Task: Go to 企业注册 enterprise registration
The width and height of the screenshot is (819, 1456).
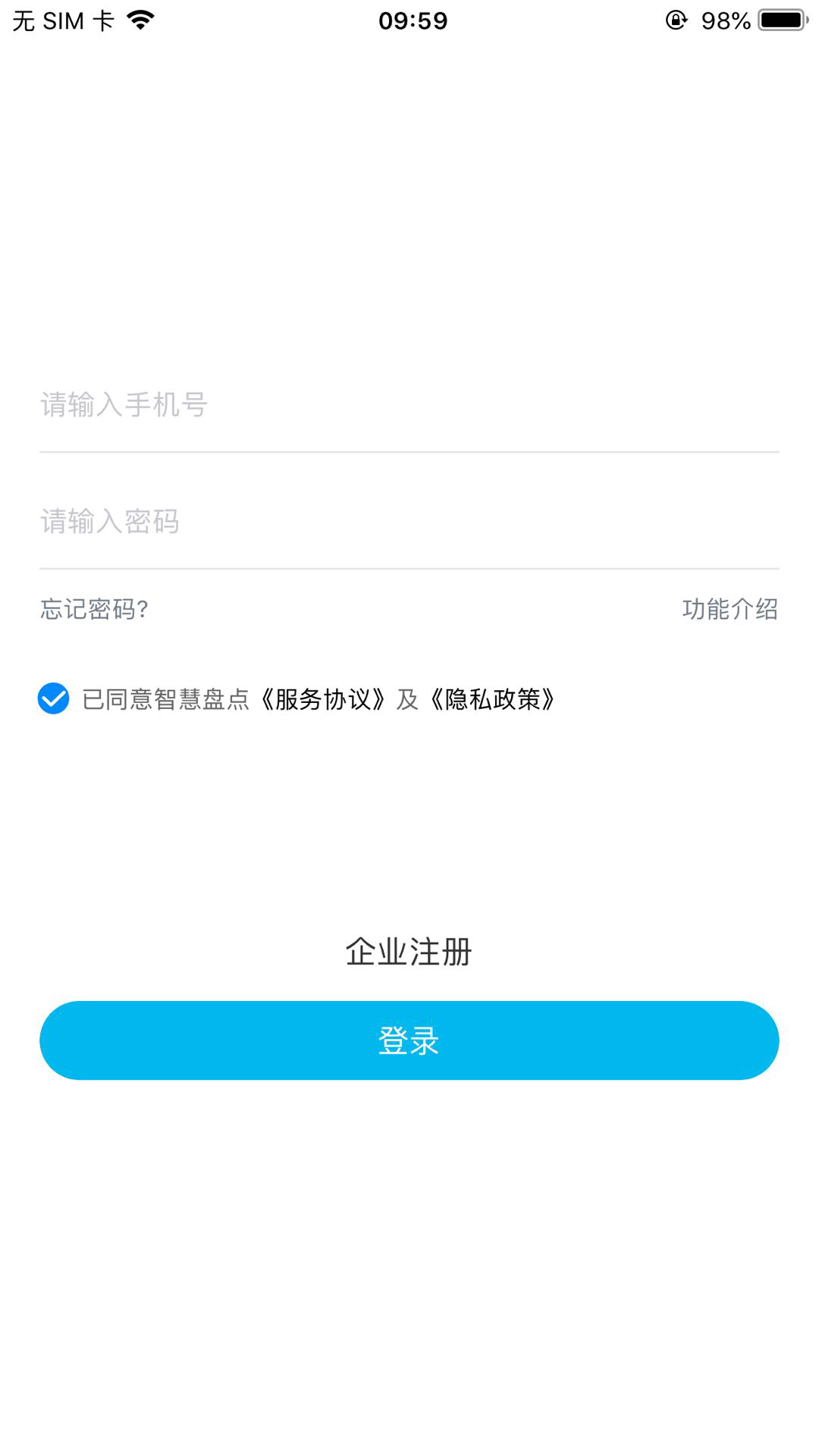Action: (409, 952)
